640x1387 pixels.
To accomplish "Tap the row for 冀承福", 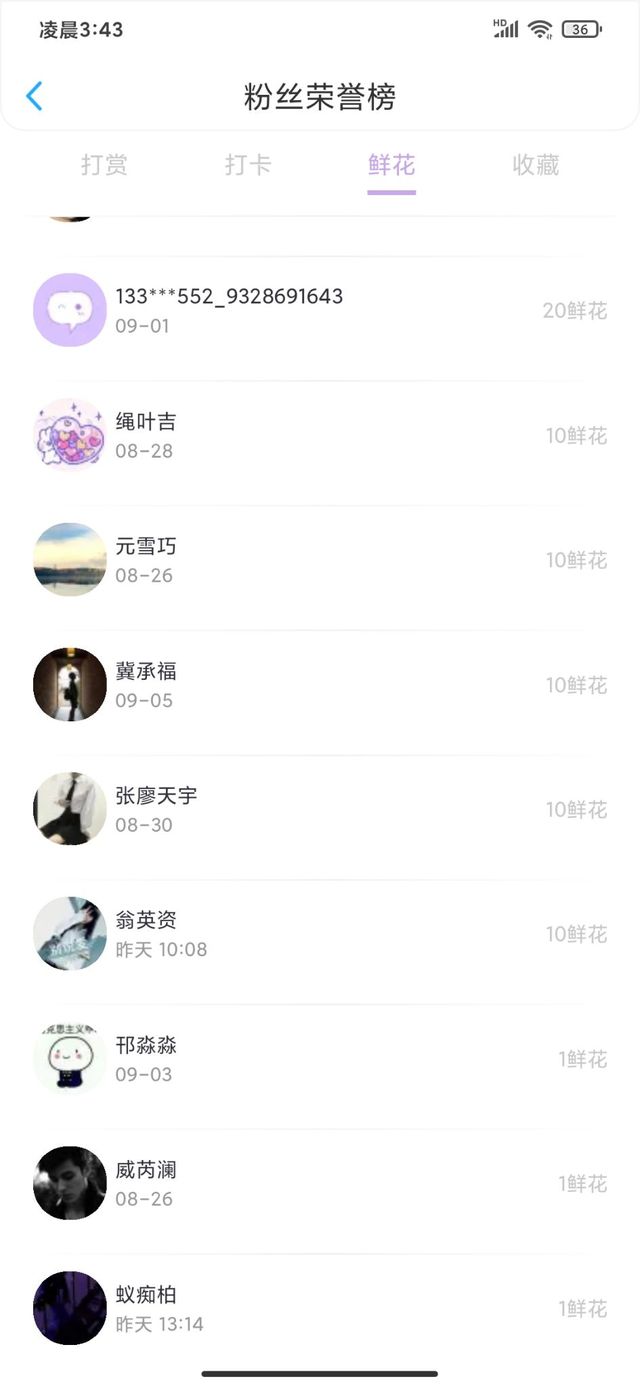I will click(x=320, y=685).
